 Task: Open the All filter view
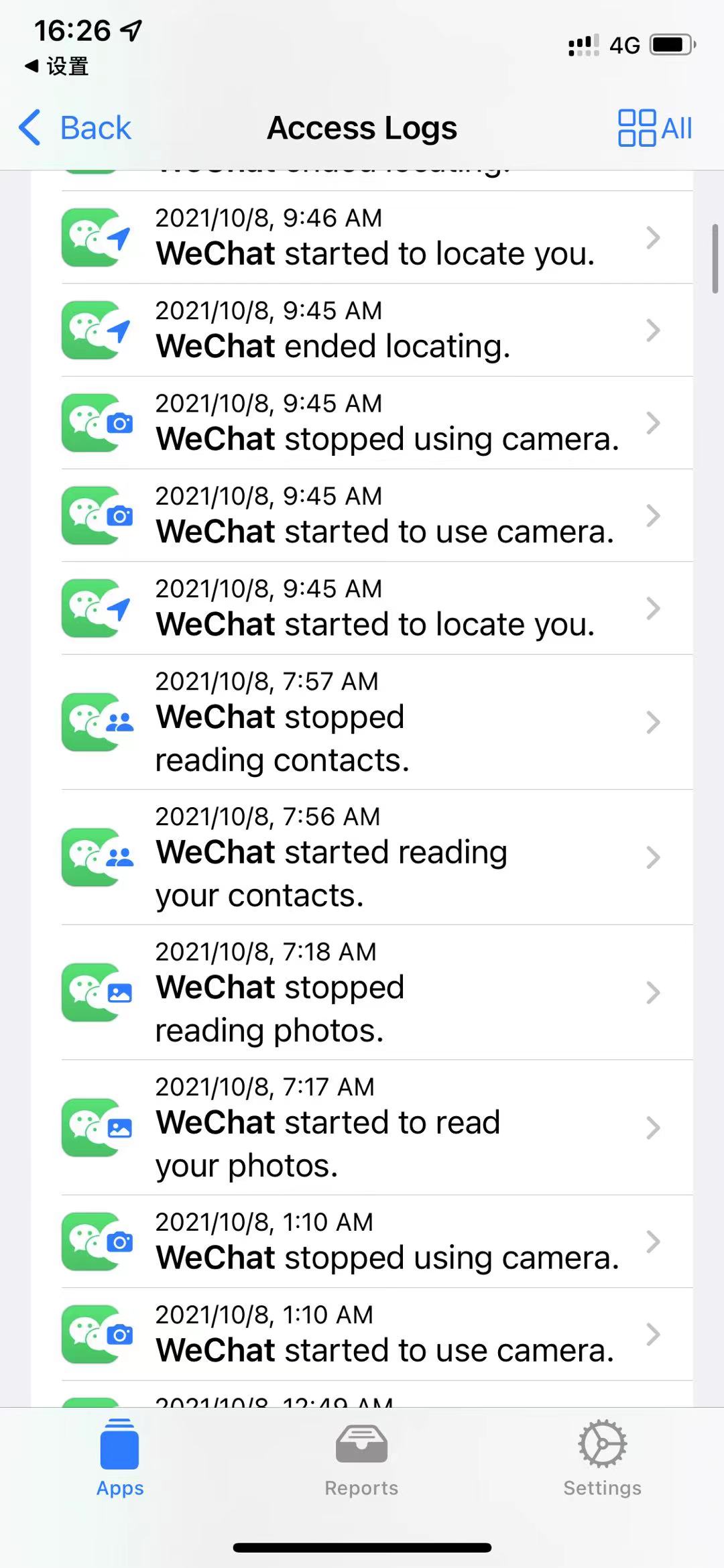(654, 127)
